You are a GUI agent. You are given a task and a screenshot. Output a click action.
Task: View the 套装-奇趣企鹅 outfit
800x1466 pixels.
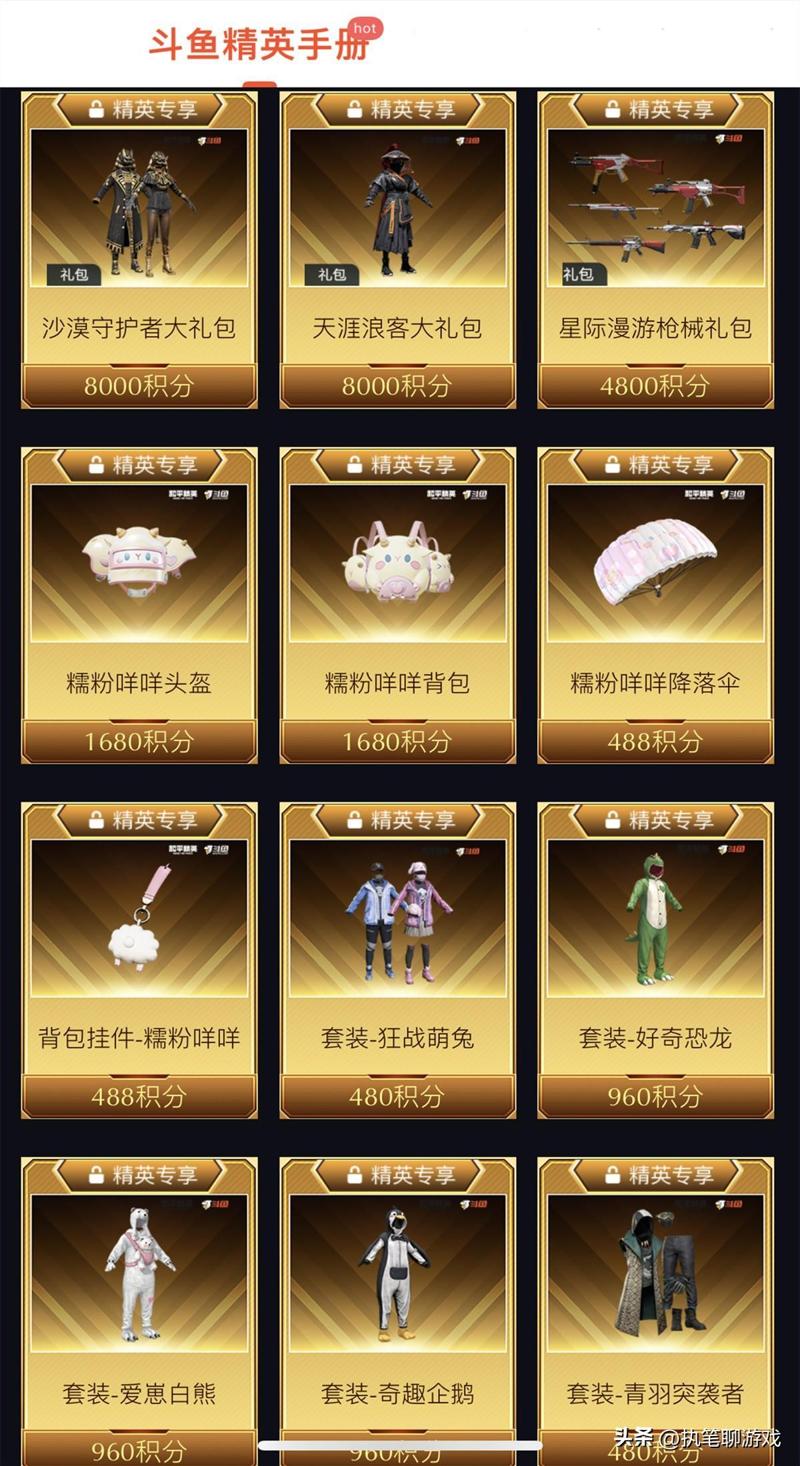pyautogui.click(x=397, y=1310)
